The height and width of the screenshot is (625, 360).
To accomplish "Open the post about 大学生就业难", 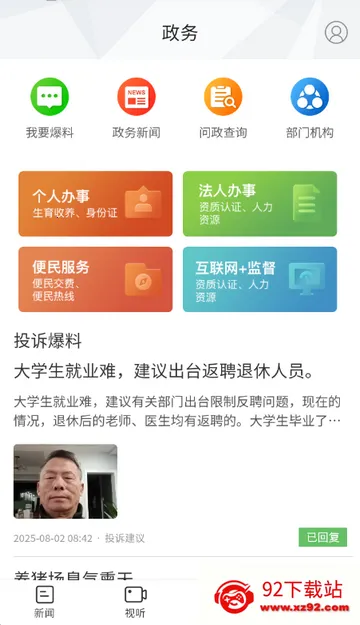I will pyautogui.click(x=164, y=371).
